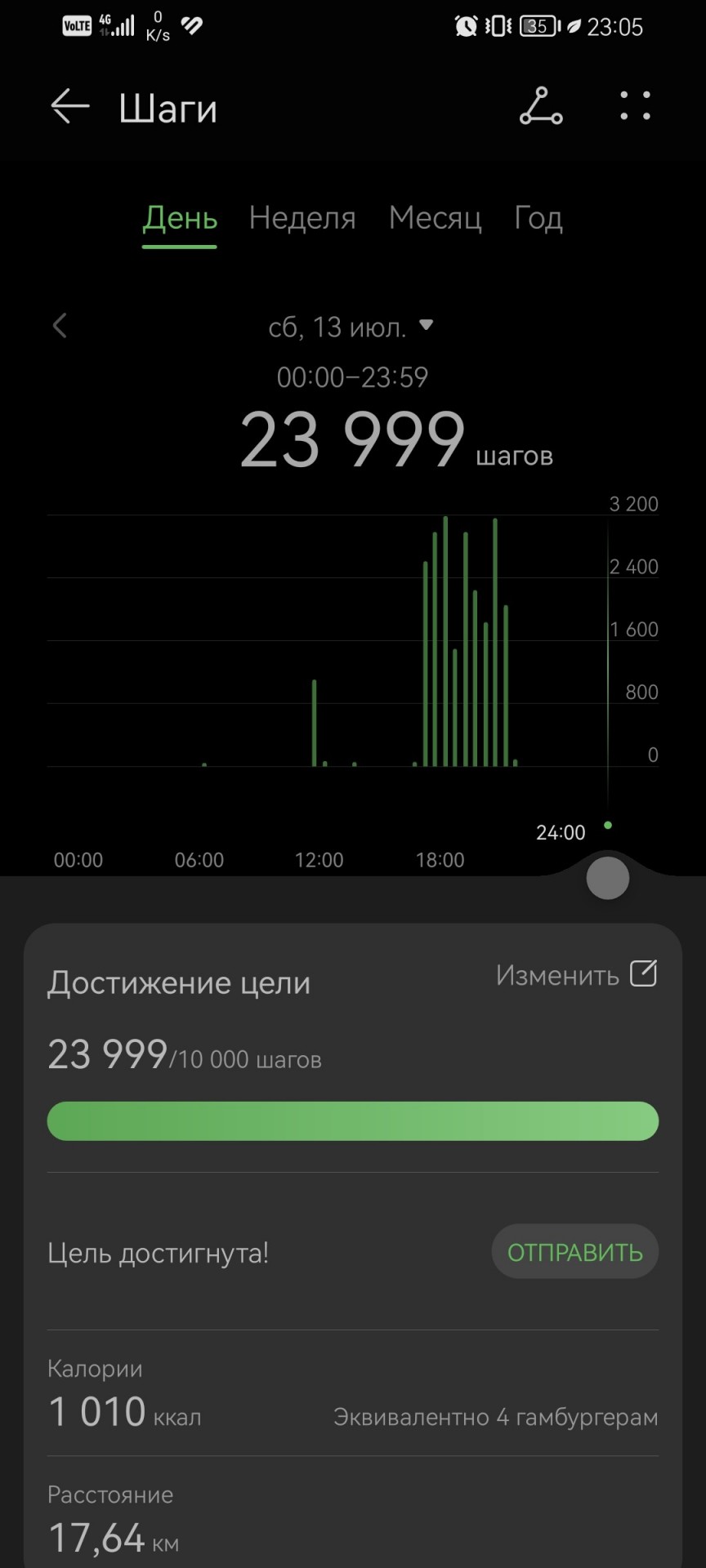706x1568 pixels.
Task: Switch to the Год tab
Action: [x=538, y=218]
